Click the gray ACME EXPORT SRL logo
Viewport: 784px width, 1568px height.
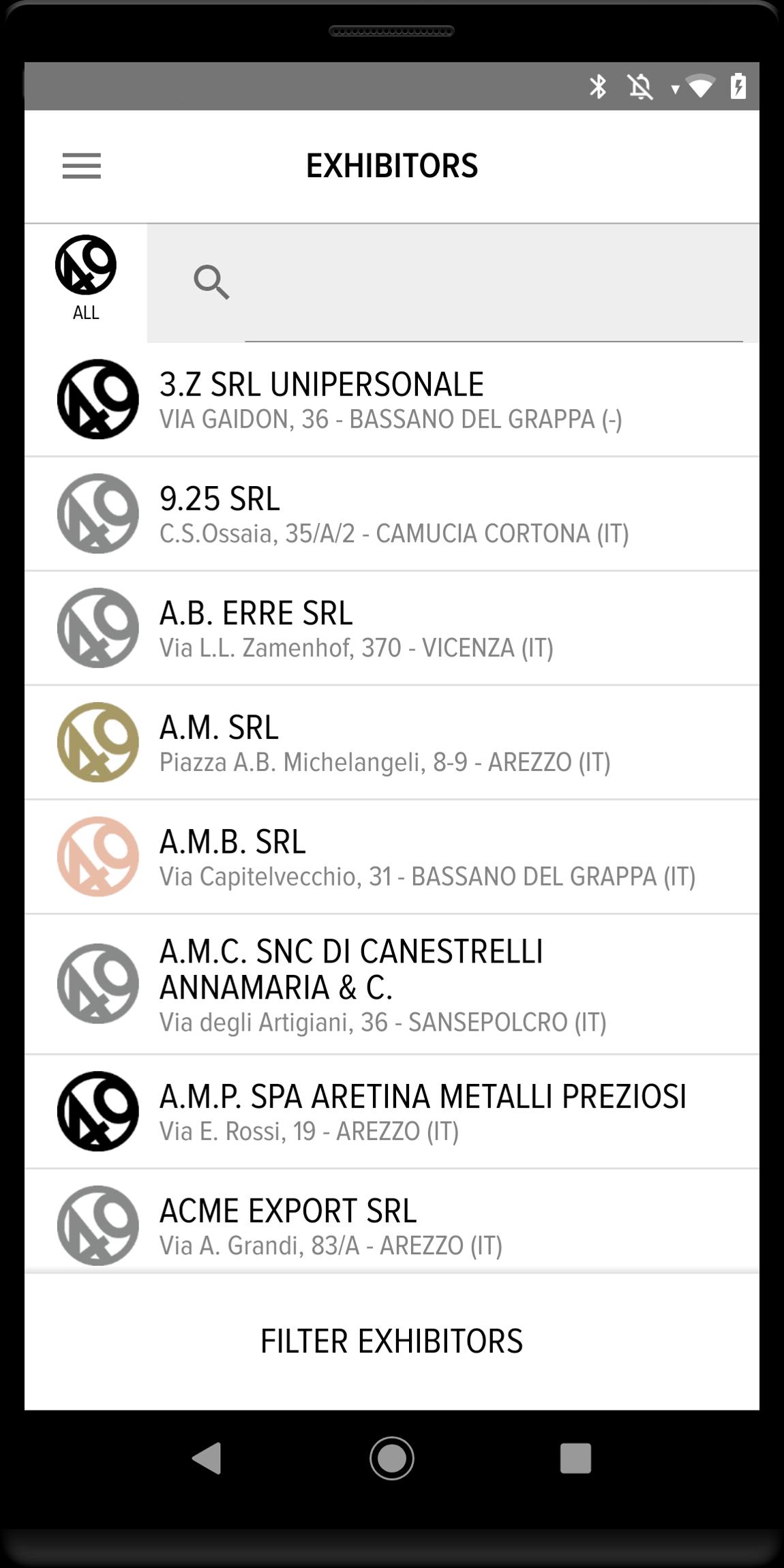point(97,1224)
